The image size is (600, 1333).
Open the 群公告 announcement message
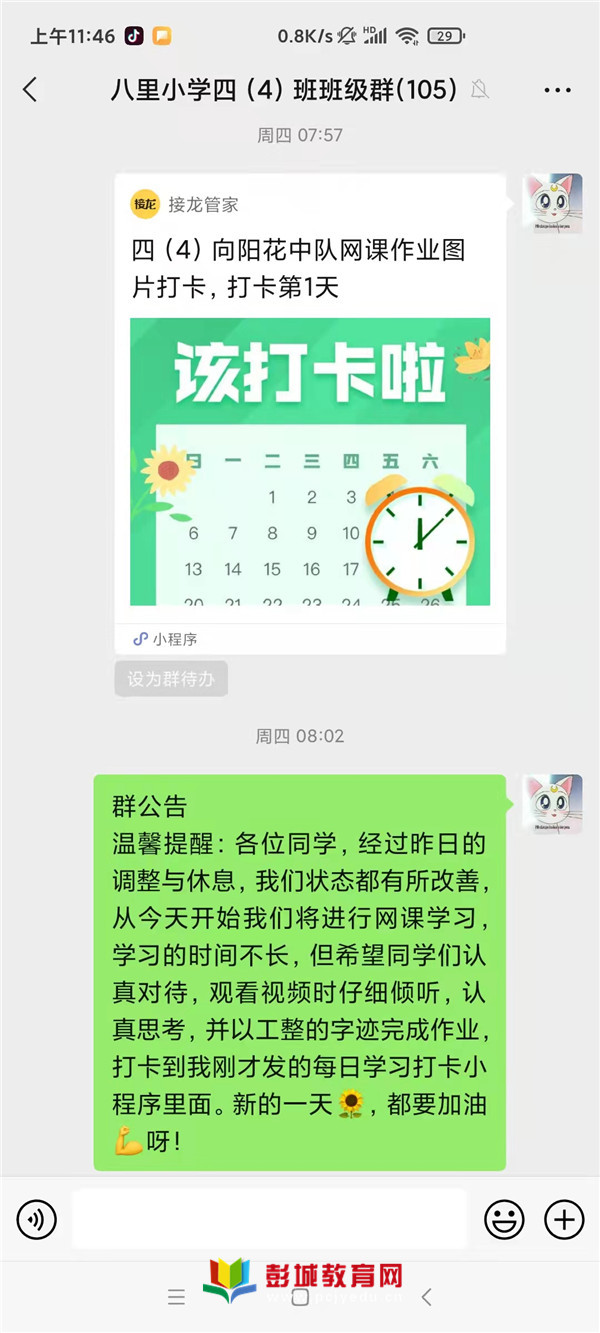point(300,972)
